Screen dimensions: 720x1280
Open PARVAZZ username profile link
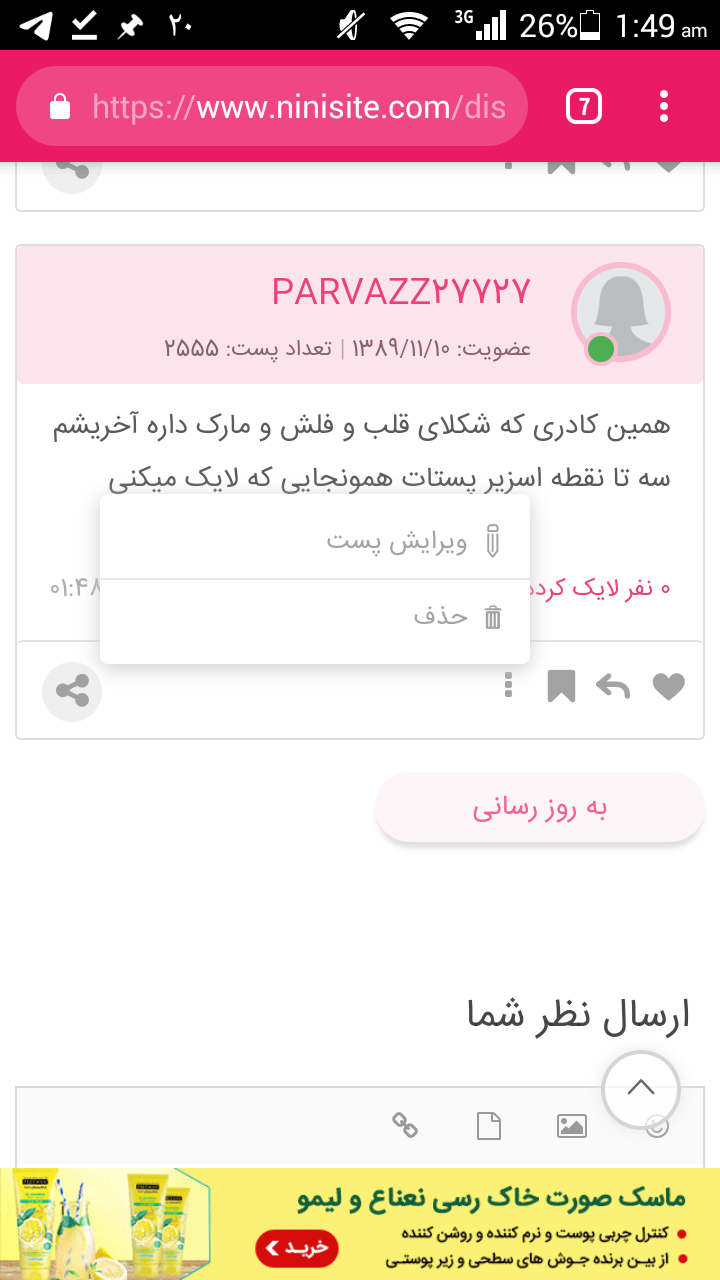coord(400,292)
